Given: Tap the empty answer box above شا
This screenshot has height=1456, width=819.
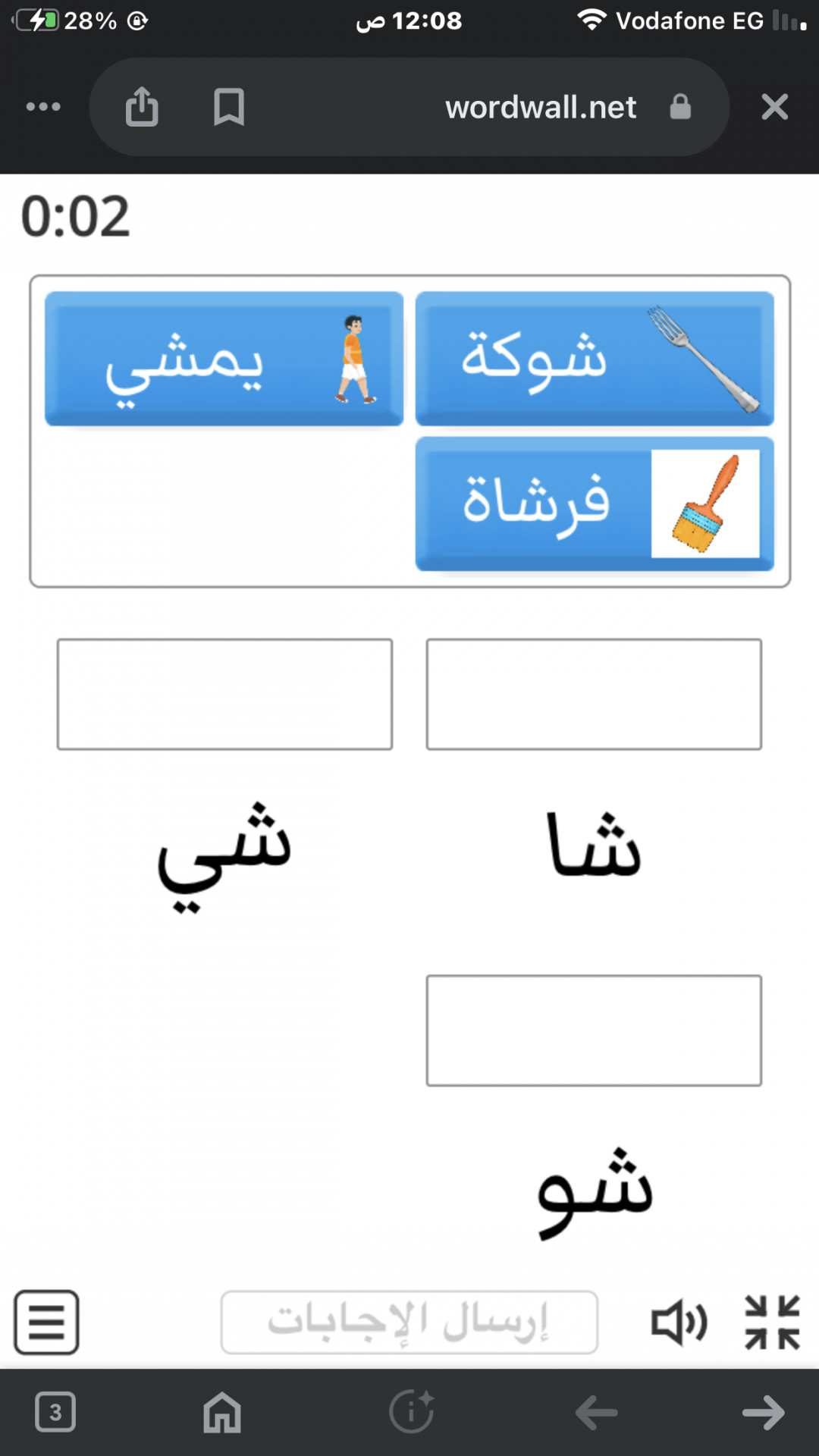Looking at the screenshot, I should pos(594,694).
